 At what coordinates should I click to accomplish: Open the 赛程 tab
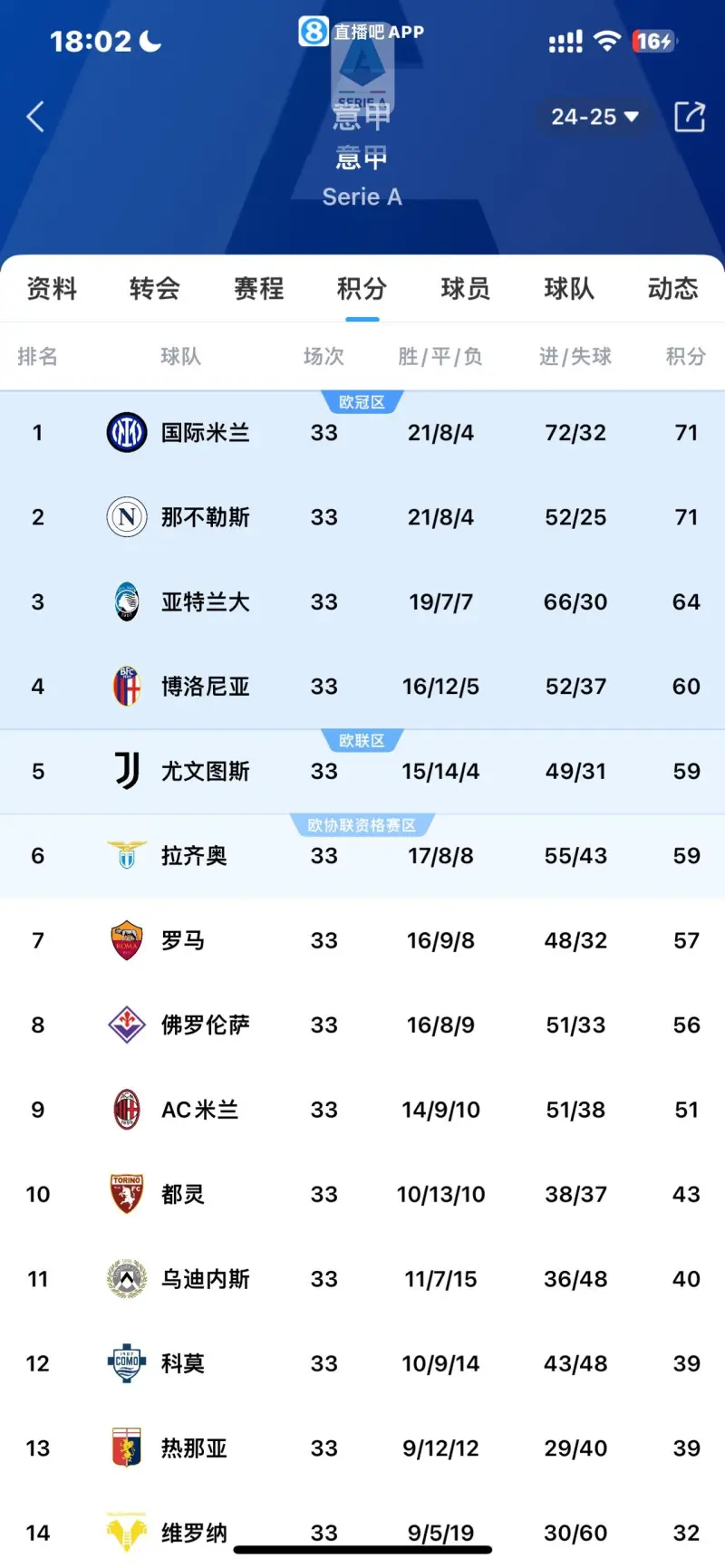258,288
